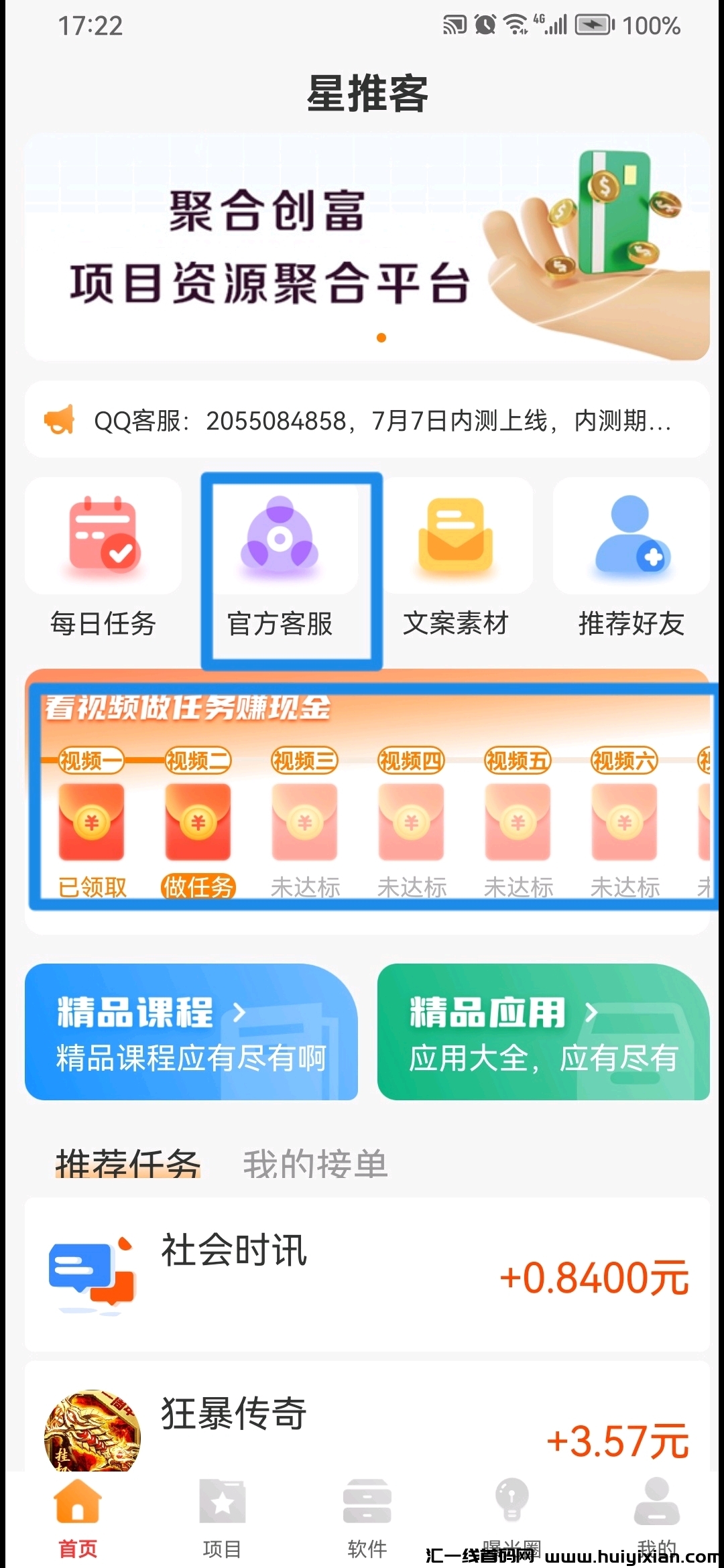Open the 社会时讯 task row
The width and height of the screenshot is (724, 1568).
(x=367, y=1275)
